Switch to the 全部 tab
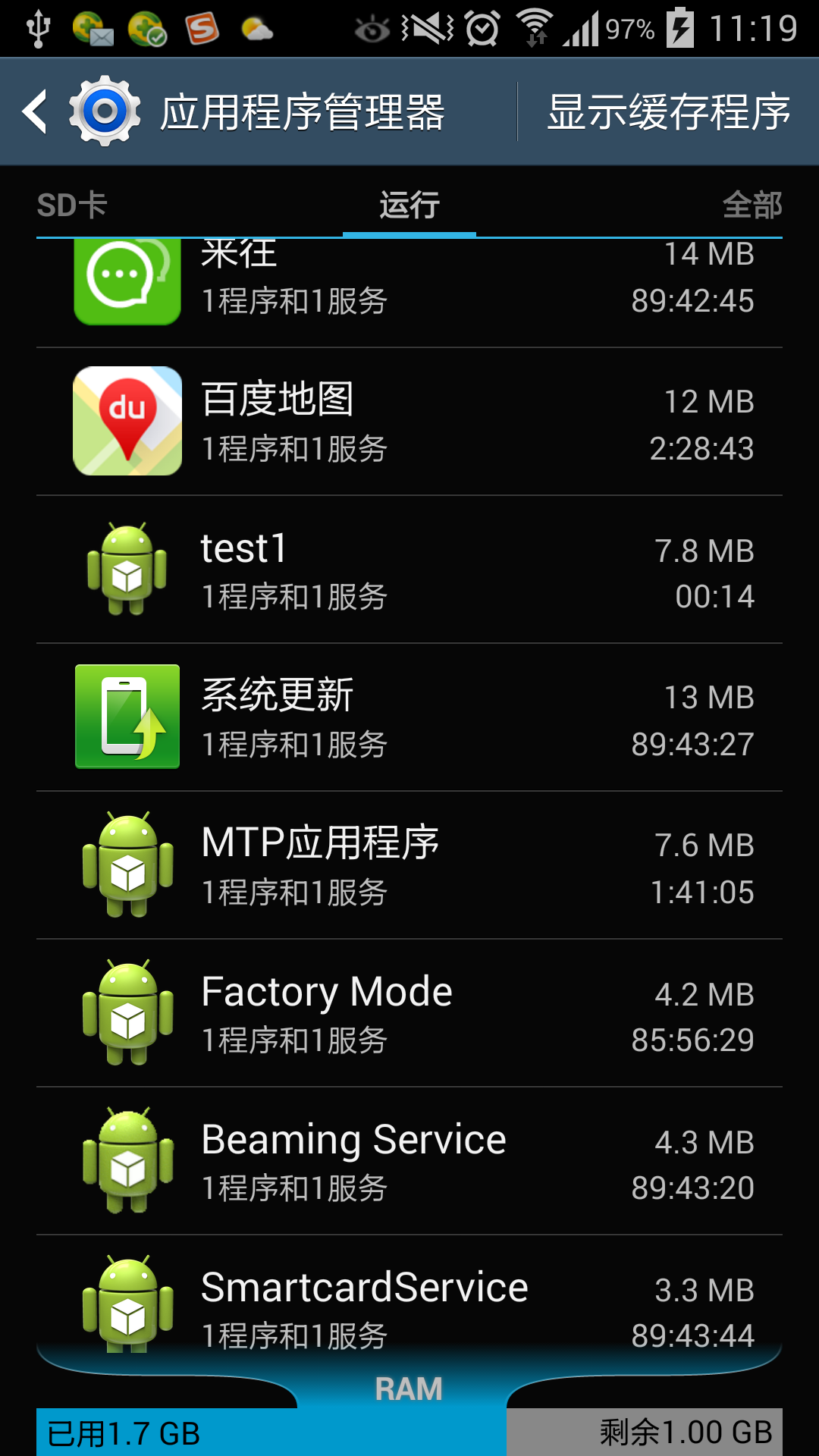 (x=751, y=205)
